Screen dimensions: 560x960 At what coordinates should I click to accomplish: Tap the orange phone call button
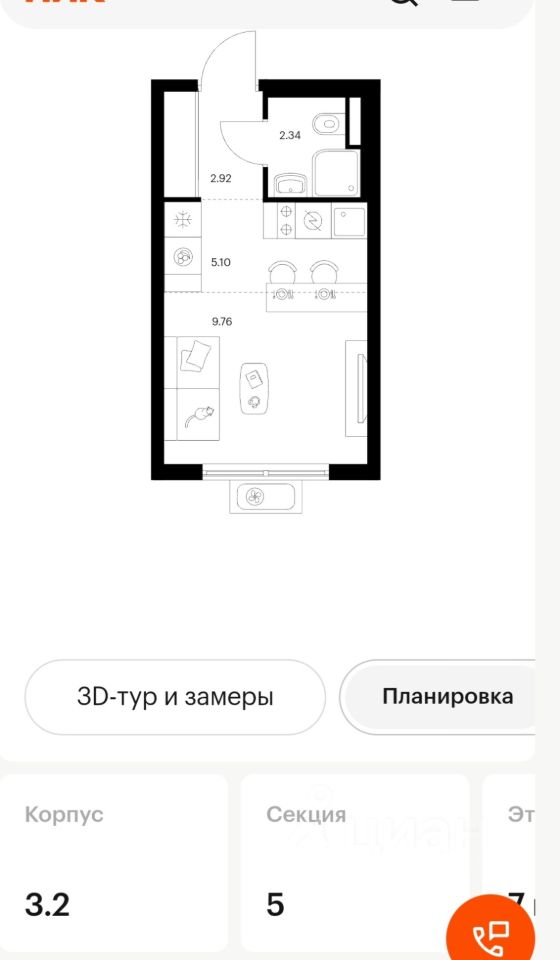click(491, 931)
